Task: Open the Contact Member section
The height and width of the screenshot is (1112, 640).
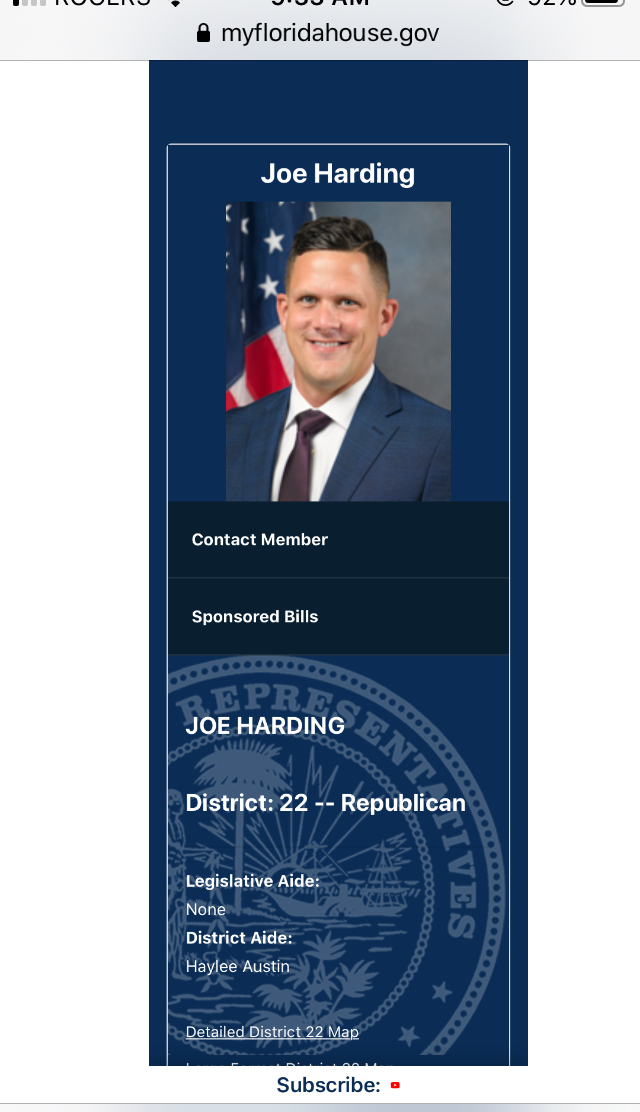Action: [x=260, y=540]
